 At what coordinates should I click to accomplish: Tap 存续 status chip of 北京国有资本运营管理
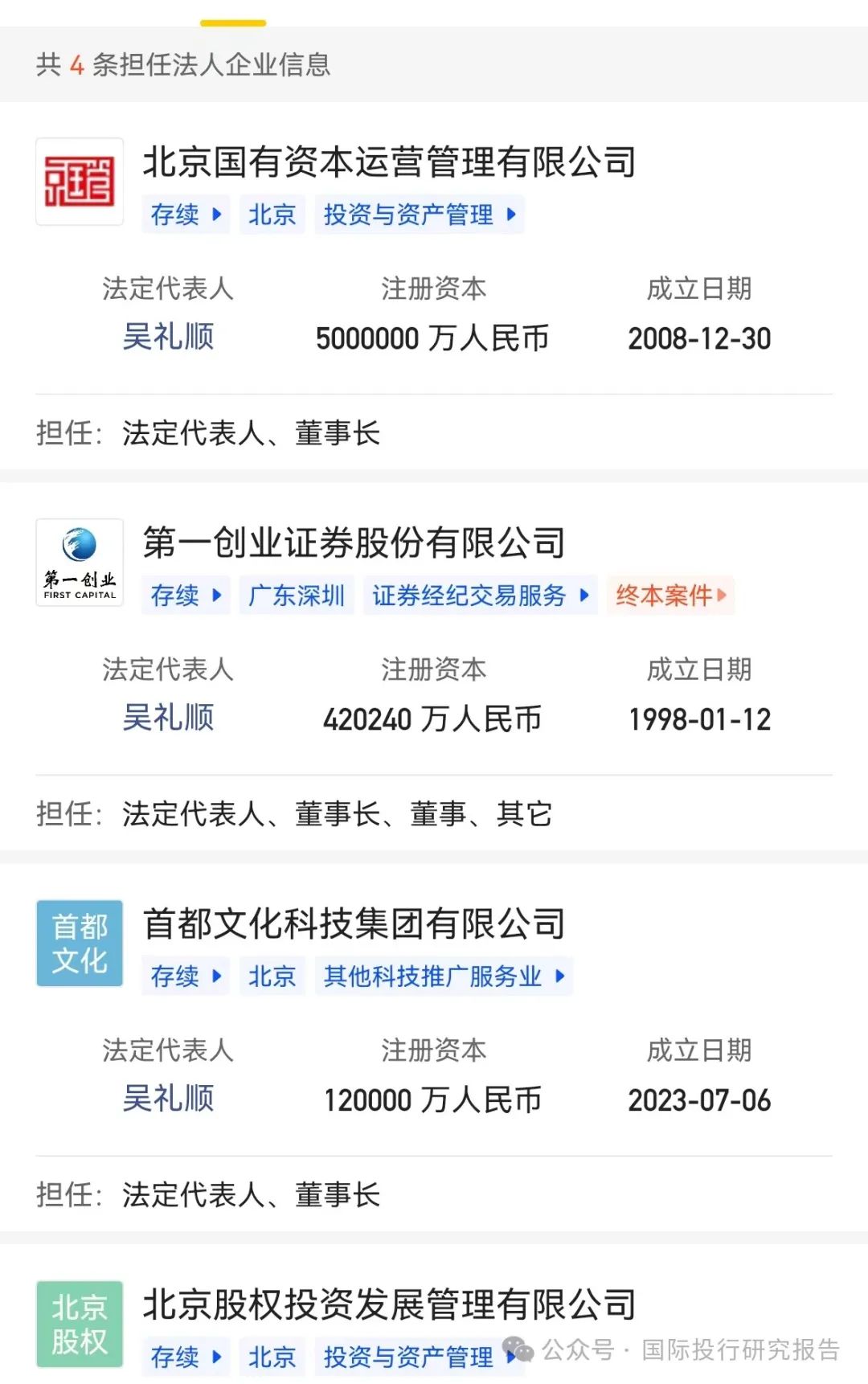point(186,215)
